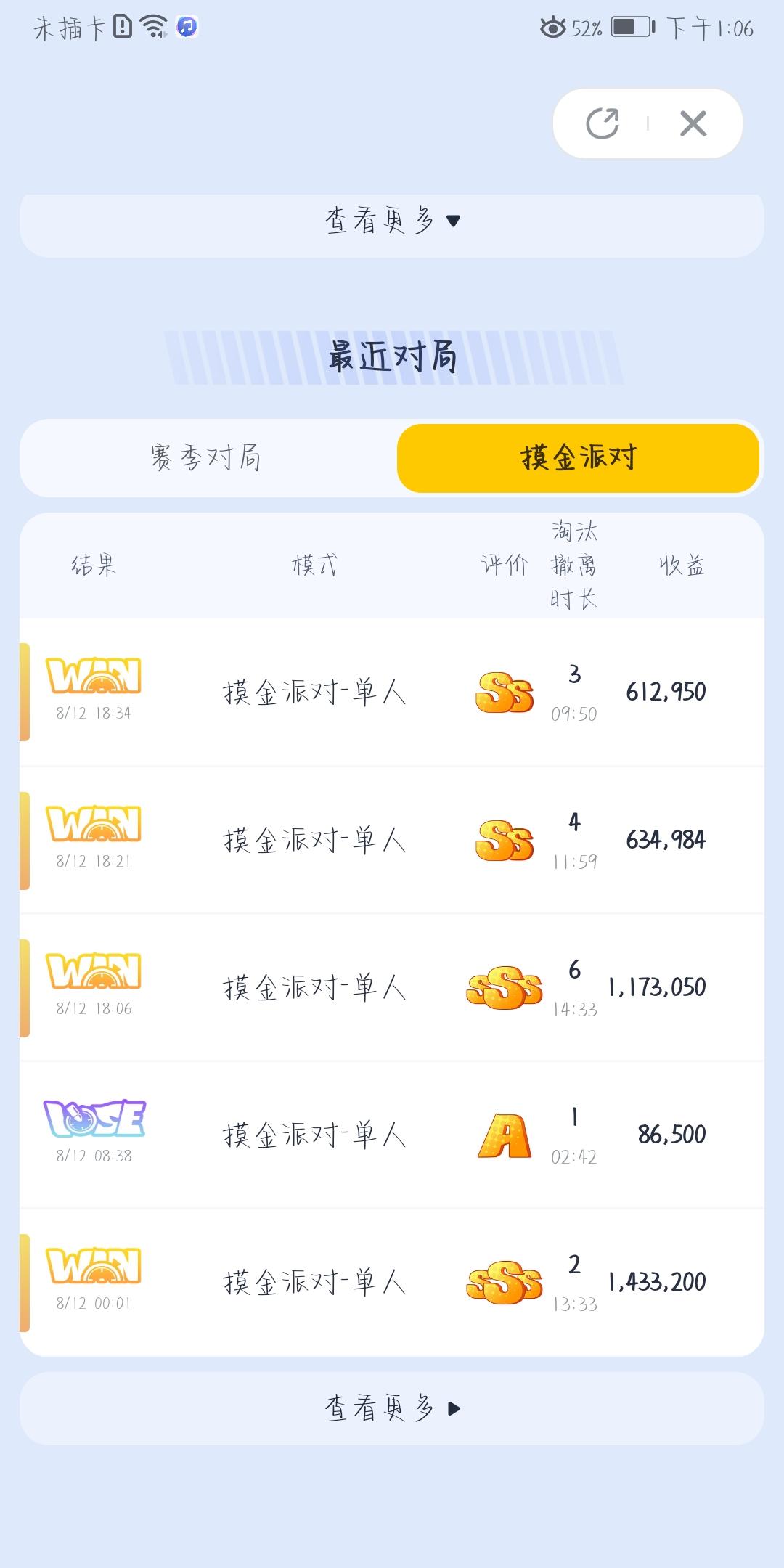
Task: Expand the top 查看更多 section
Action: tap(392, 221)
